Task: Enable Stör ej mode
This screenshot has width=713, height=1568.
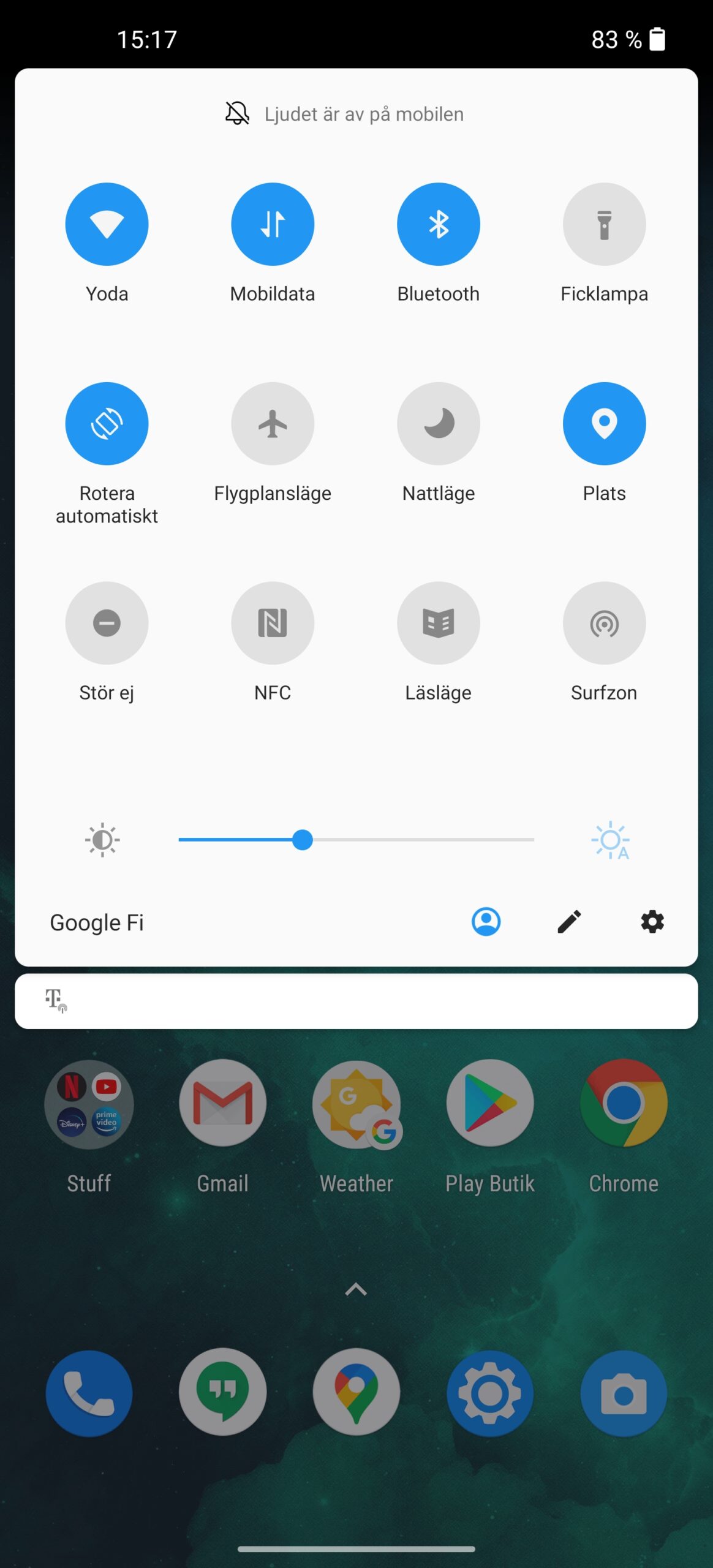Action: [x=107, y=624]
